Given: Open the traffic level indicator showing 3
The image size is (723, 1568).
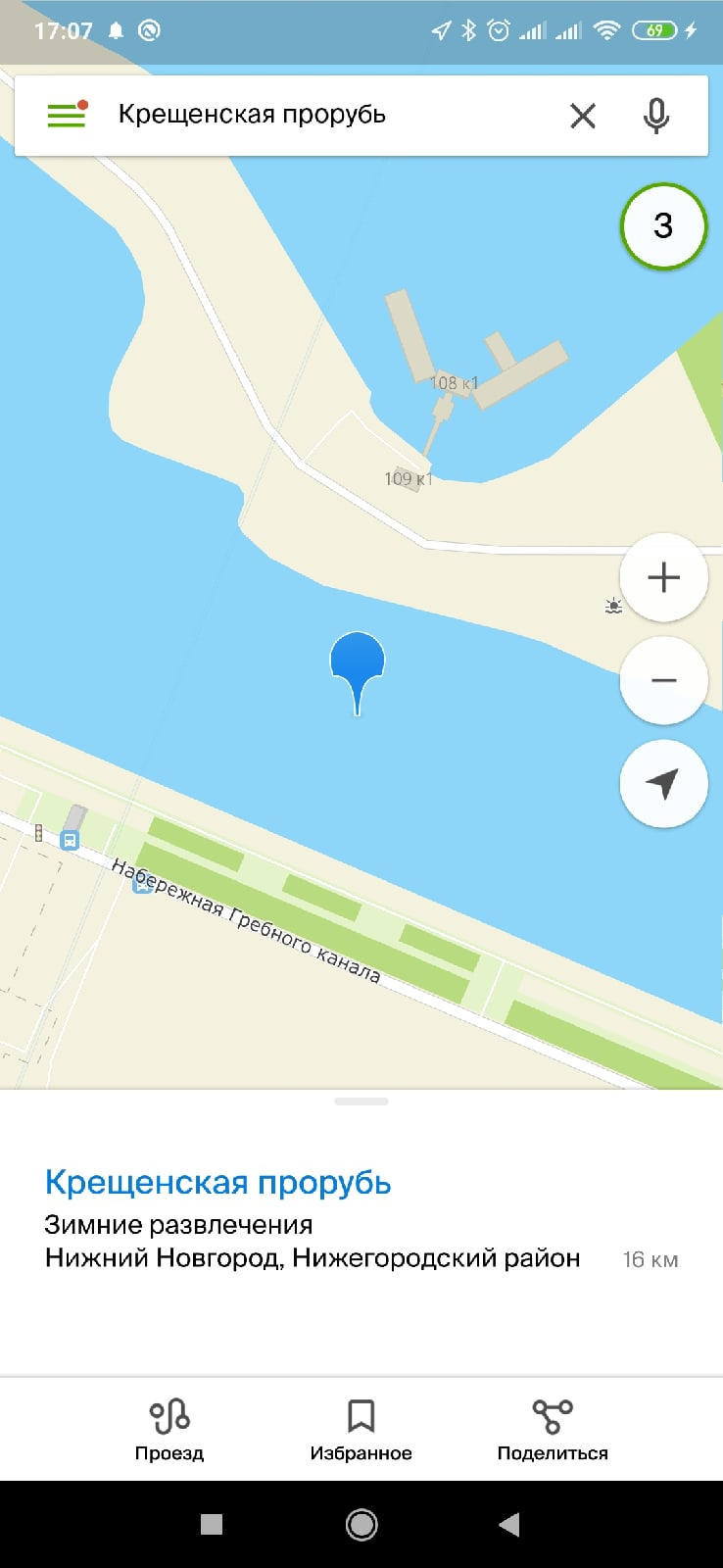Looking at the screenshot, I should pos(663,226).
